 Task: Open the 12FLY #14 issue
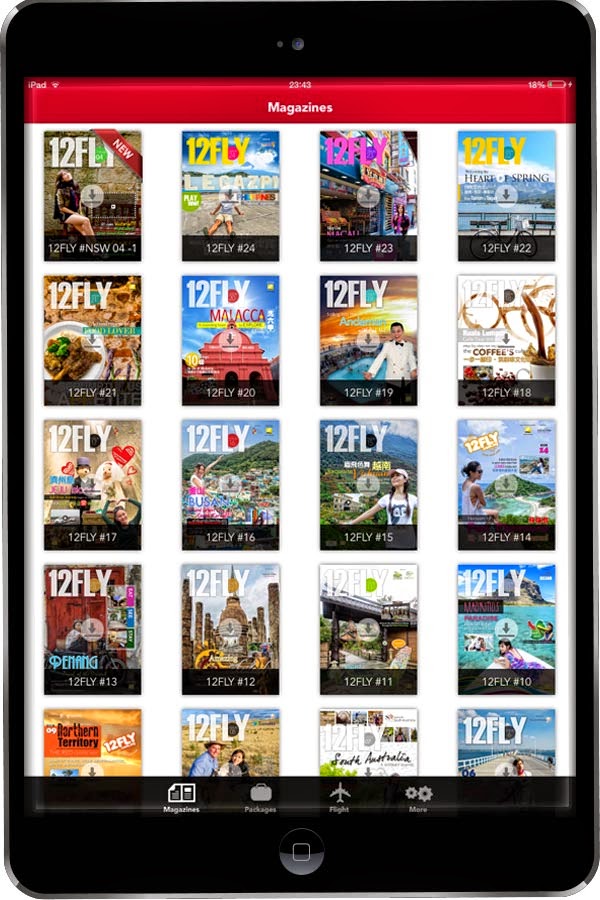point(506,484)
